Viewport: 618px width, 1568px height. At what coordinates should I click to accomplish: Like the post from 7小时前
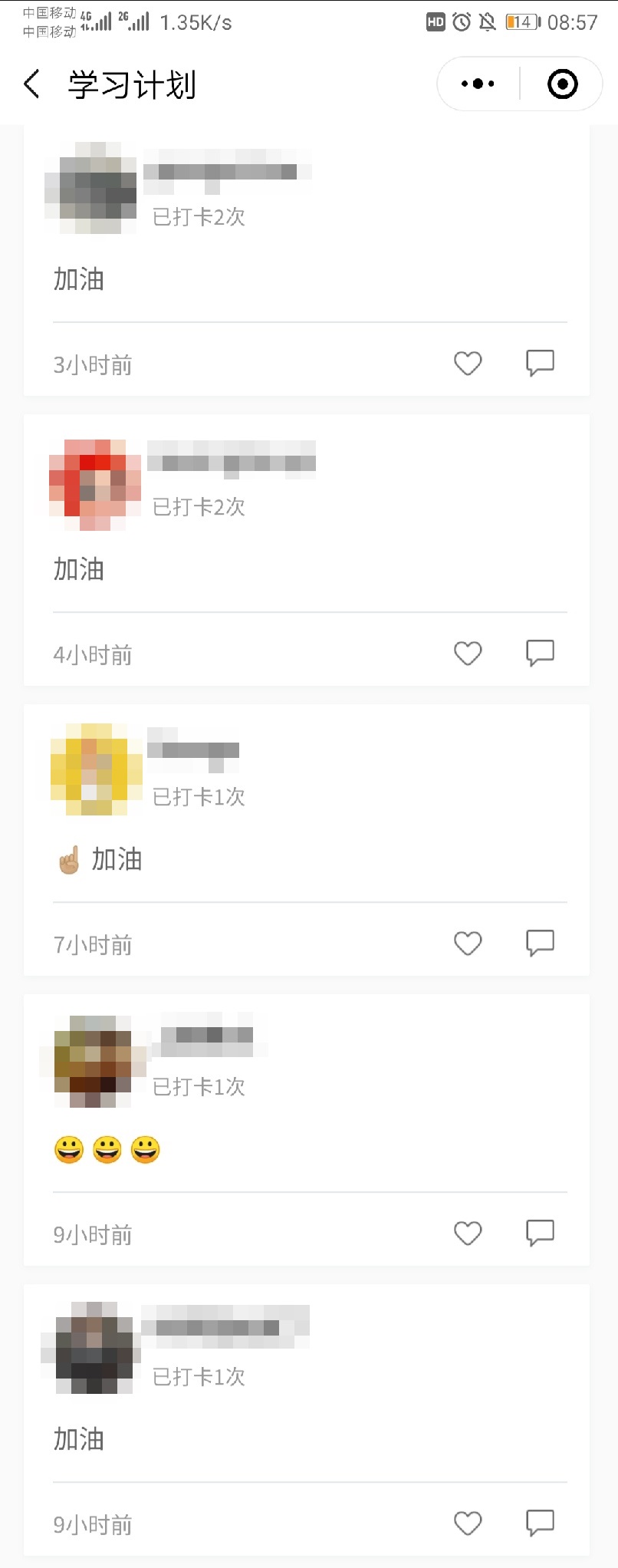[x=468, y=943]
